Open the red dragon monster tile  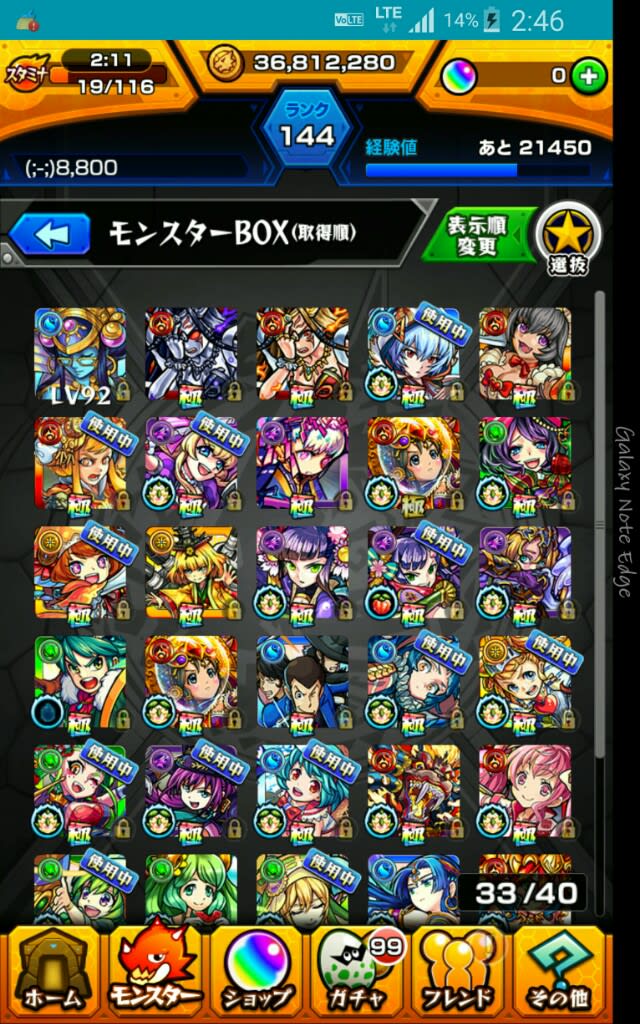coord(414,791)
